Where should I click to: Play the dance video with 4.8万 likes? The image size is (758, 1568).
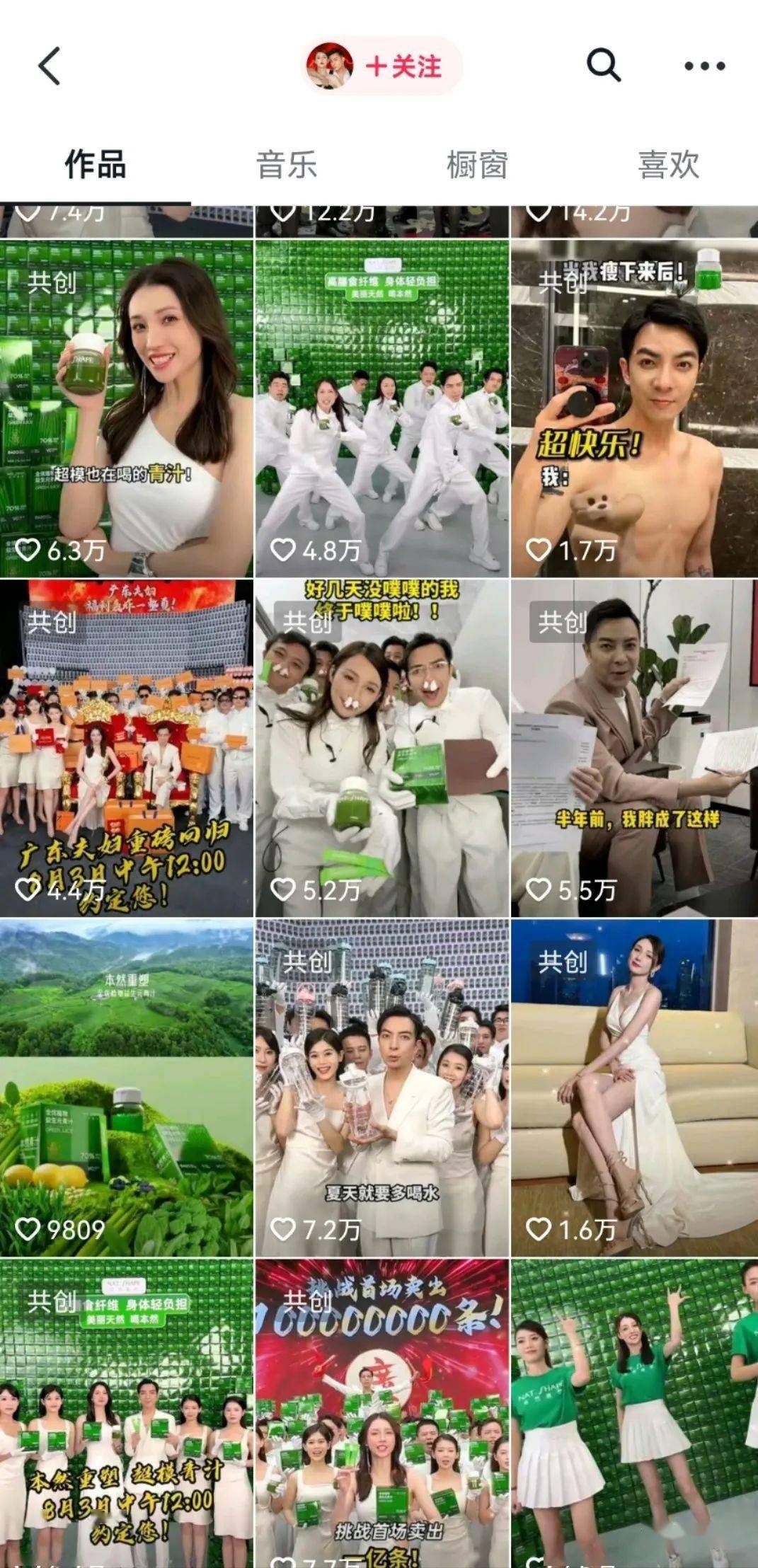pyautogui.click(x=381, y=408)
